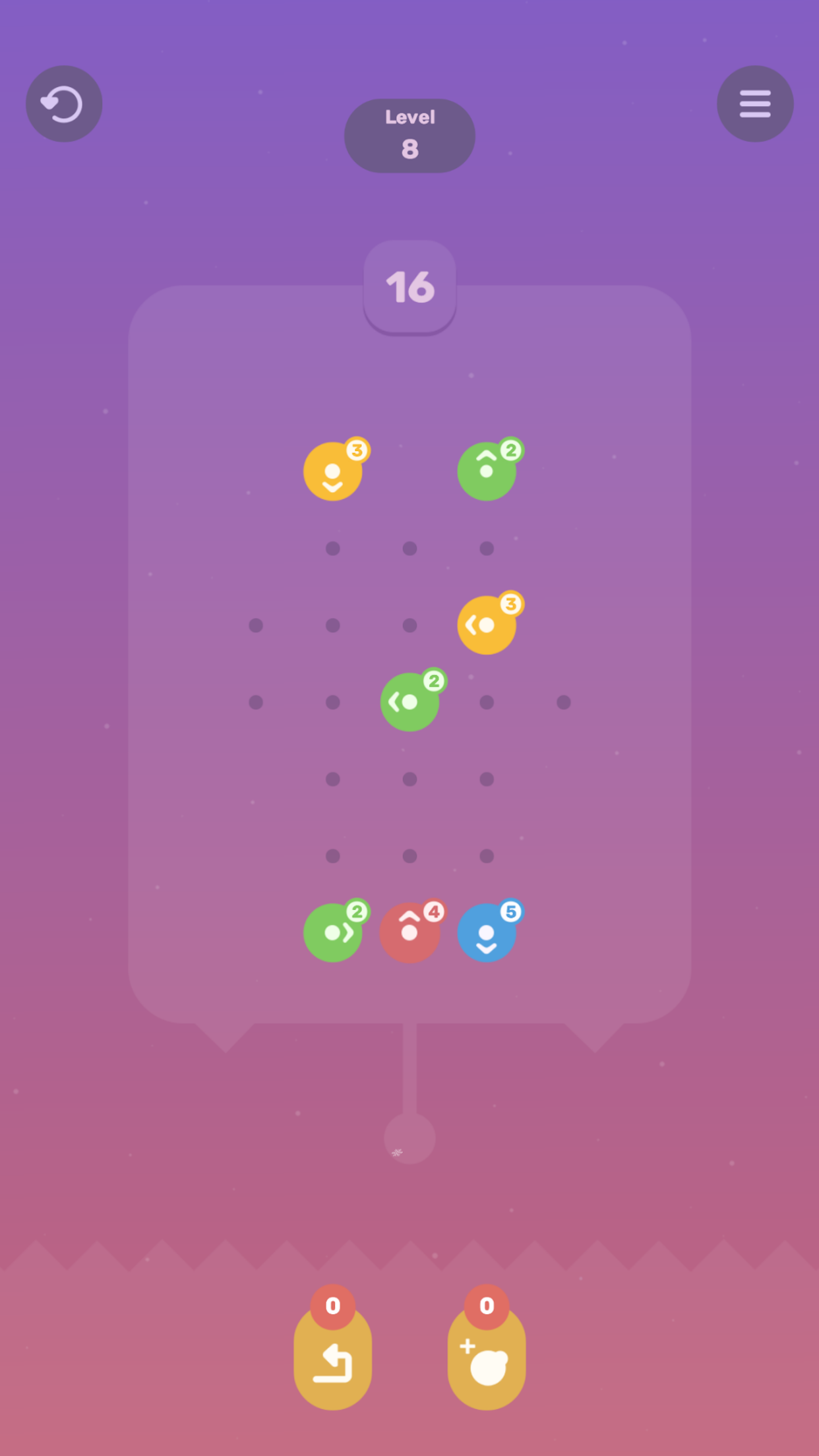The width and height of the screenshot is (819, 1456).
Task: Tap the green ball numbered 2 pointing up
Action: pos(487,471)
